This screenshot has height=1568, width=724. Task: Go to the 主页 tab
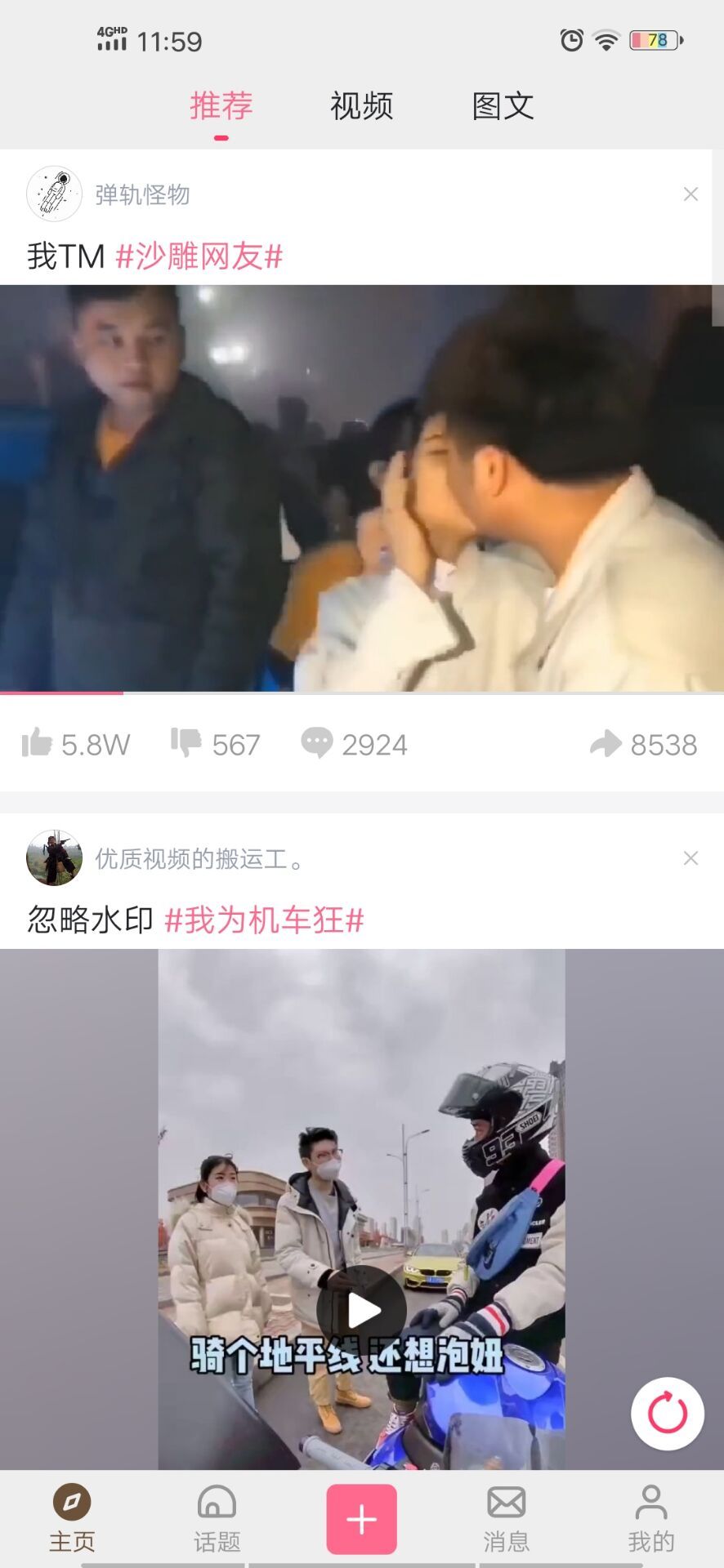pyautogui.click(x=72, y=1517)
